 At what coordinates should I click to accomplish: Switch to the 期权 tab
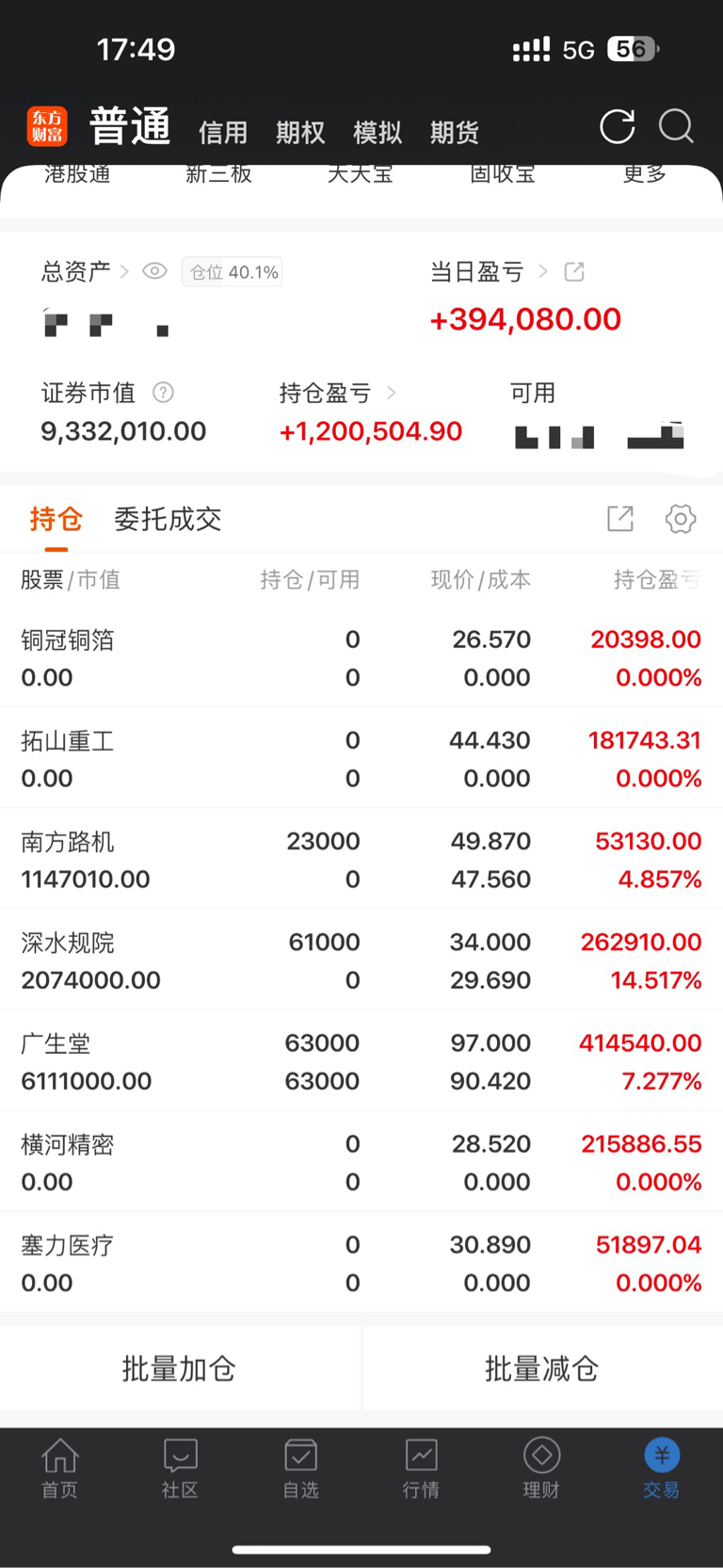(300, 133)
